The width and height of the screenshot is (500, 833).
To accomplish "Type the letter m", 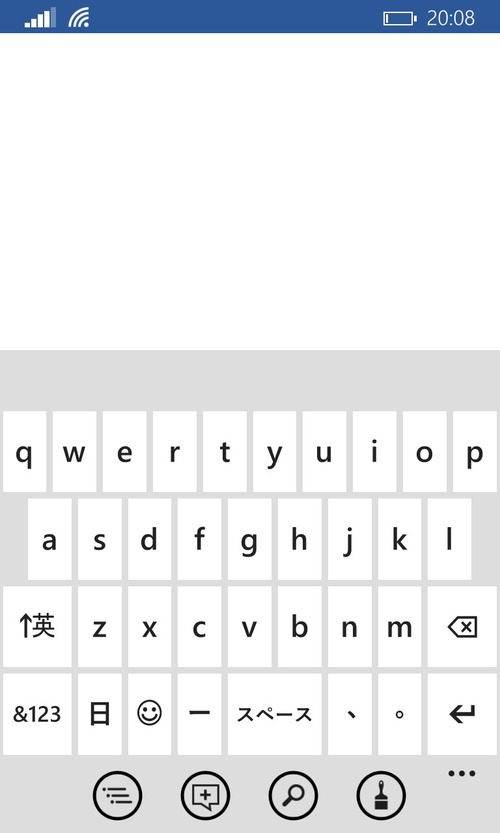I will click(399, 627).
